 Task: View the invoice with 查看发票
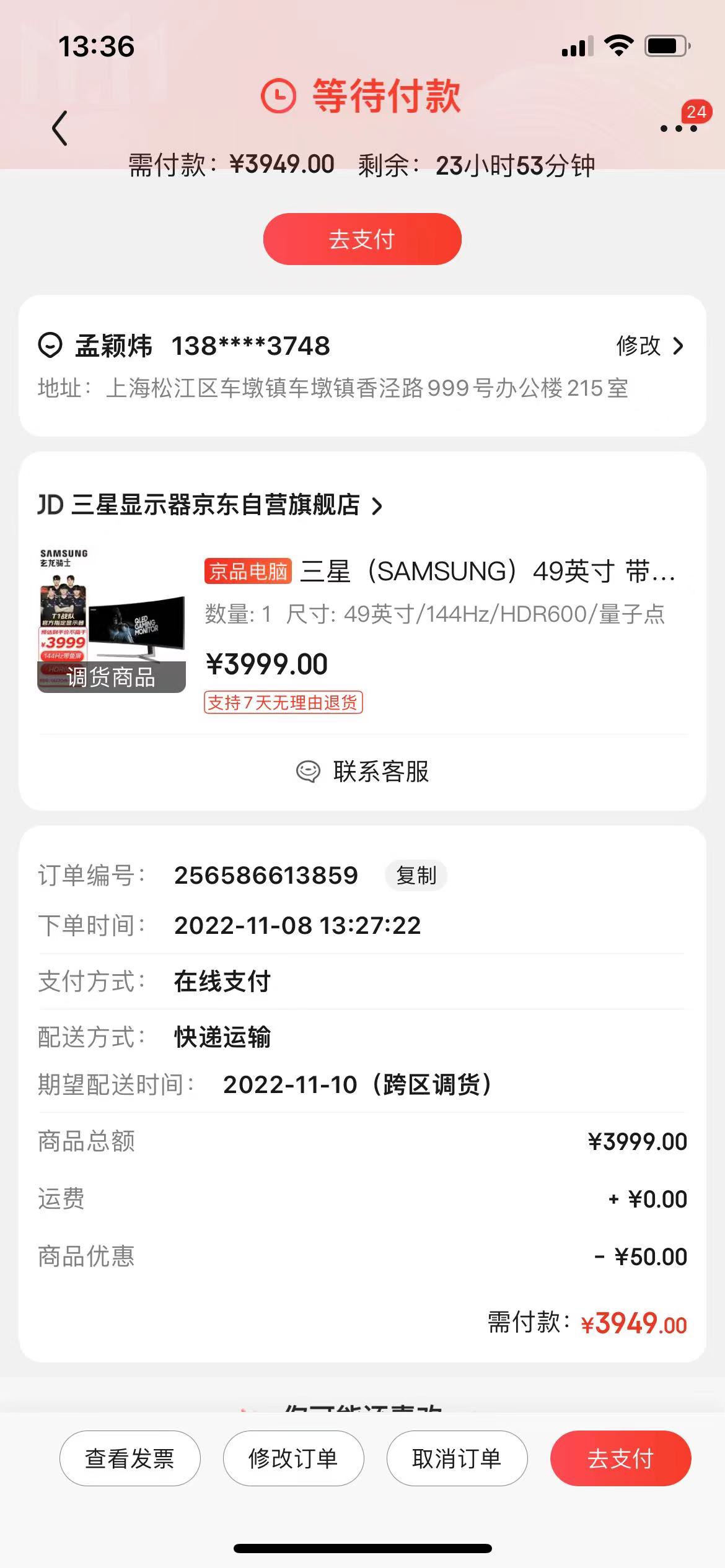[130, 1458]
